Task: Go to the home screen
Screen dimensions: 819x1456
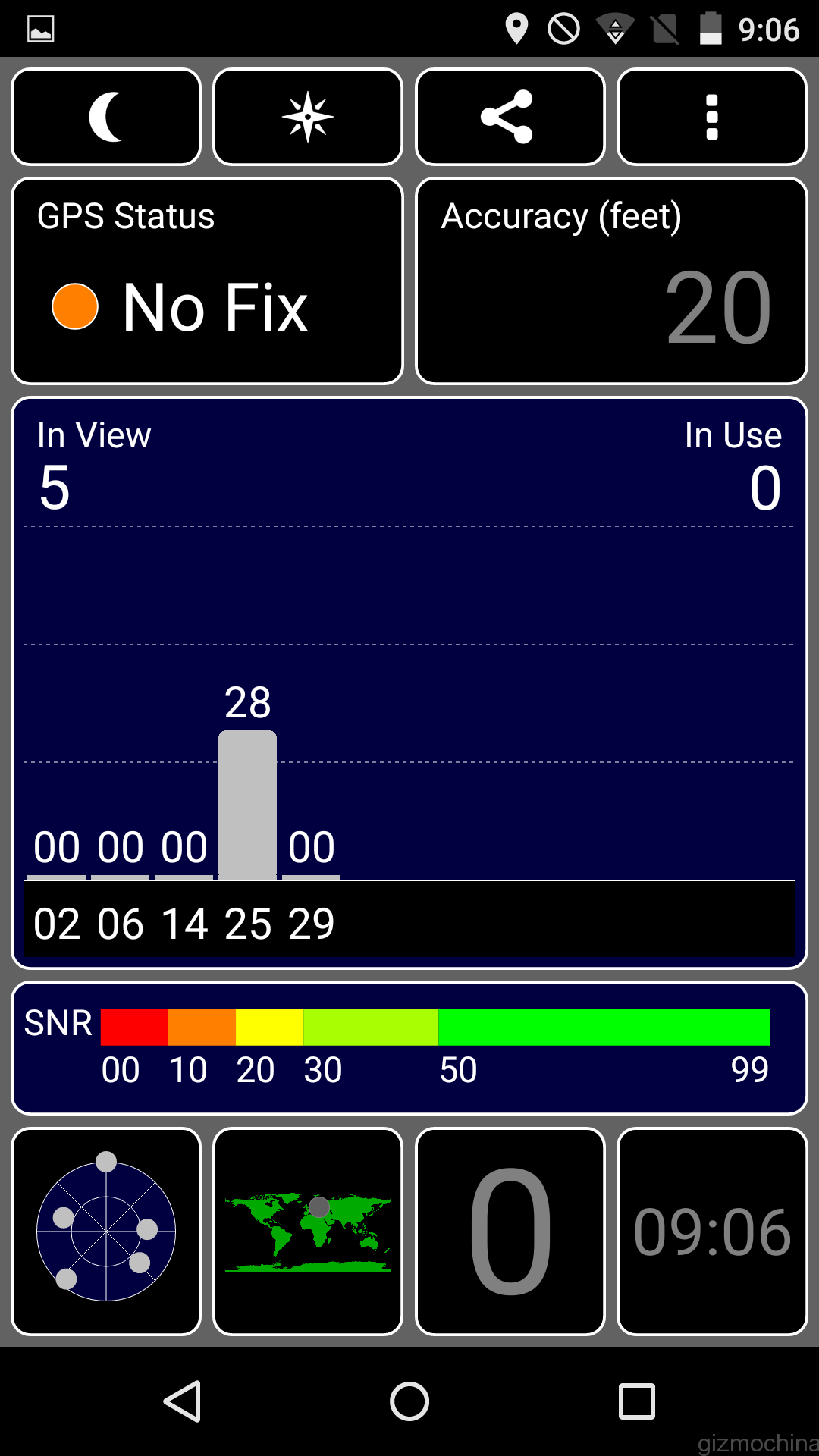Action: [x=409, y=1401]
